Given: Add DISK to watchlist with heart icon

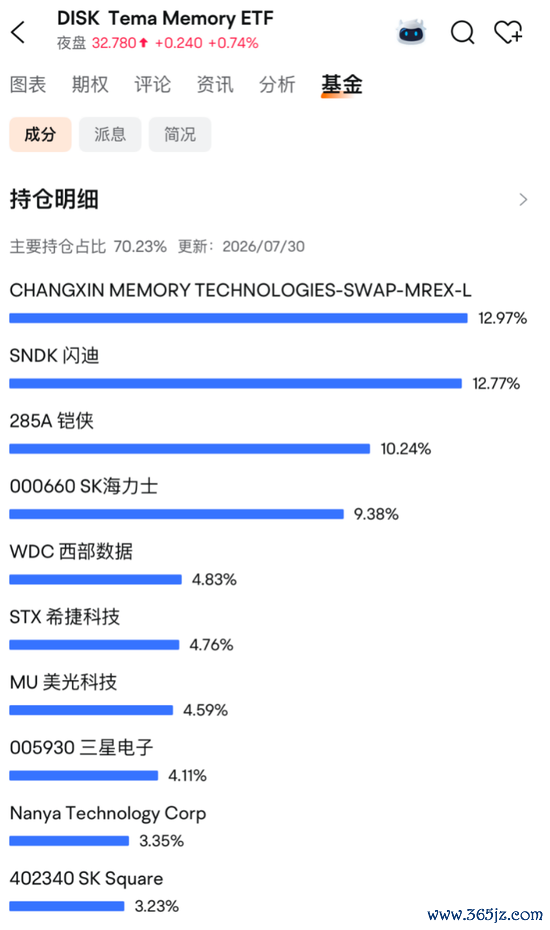Looking at the screenshot, I should coord(508,32).
